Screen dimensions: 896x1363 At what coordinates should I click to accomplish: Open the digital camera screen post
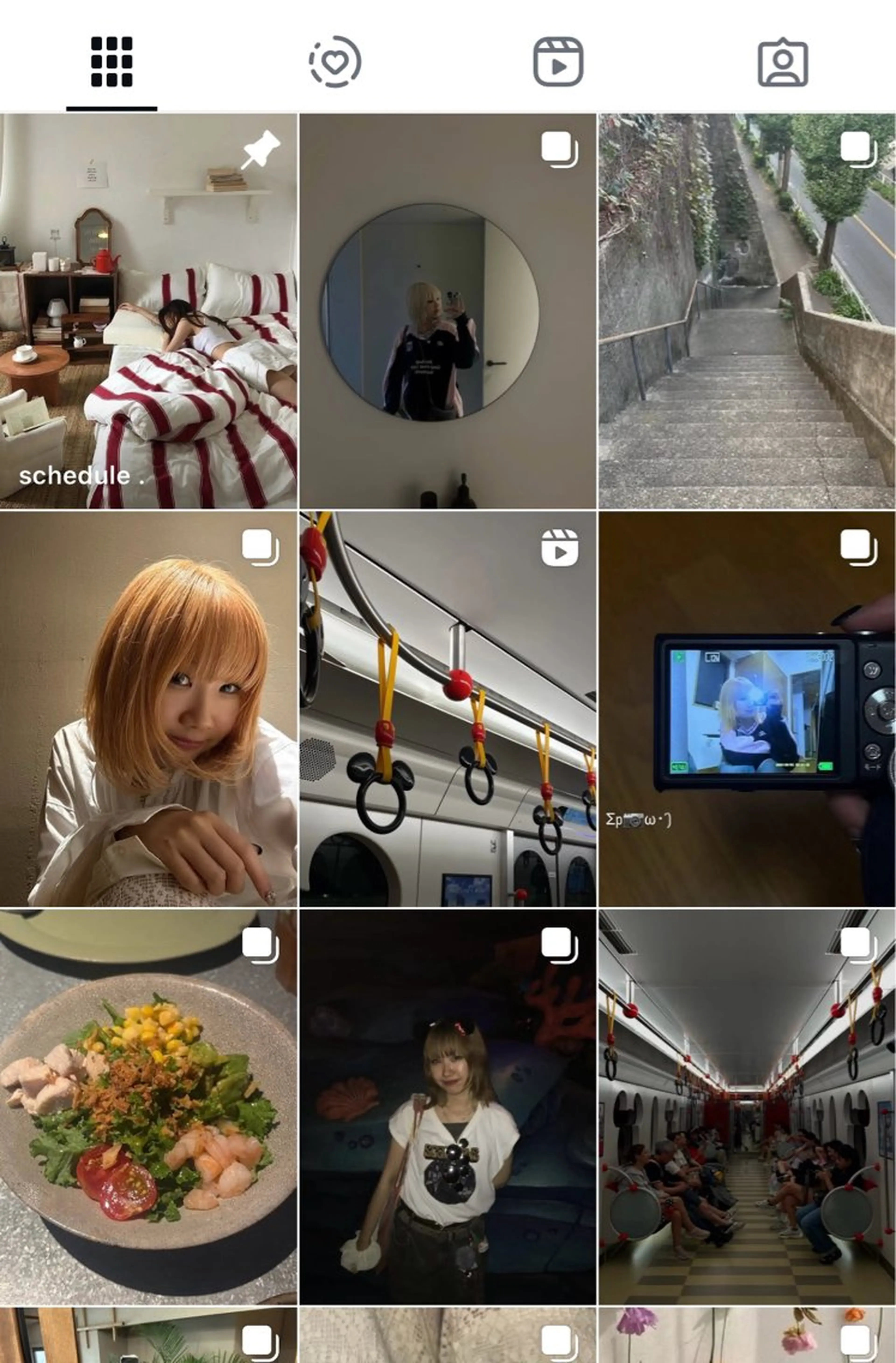coord(747,709)
